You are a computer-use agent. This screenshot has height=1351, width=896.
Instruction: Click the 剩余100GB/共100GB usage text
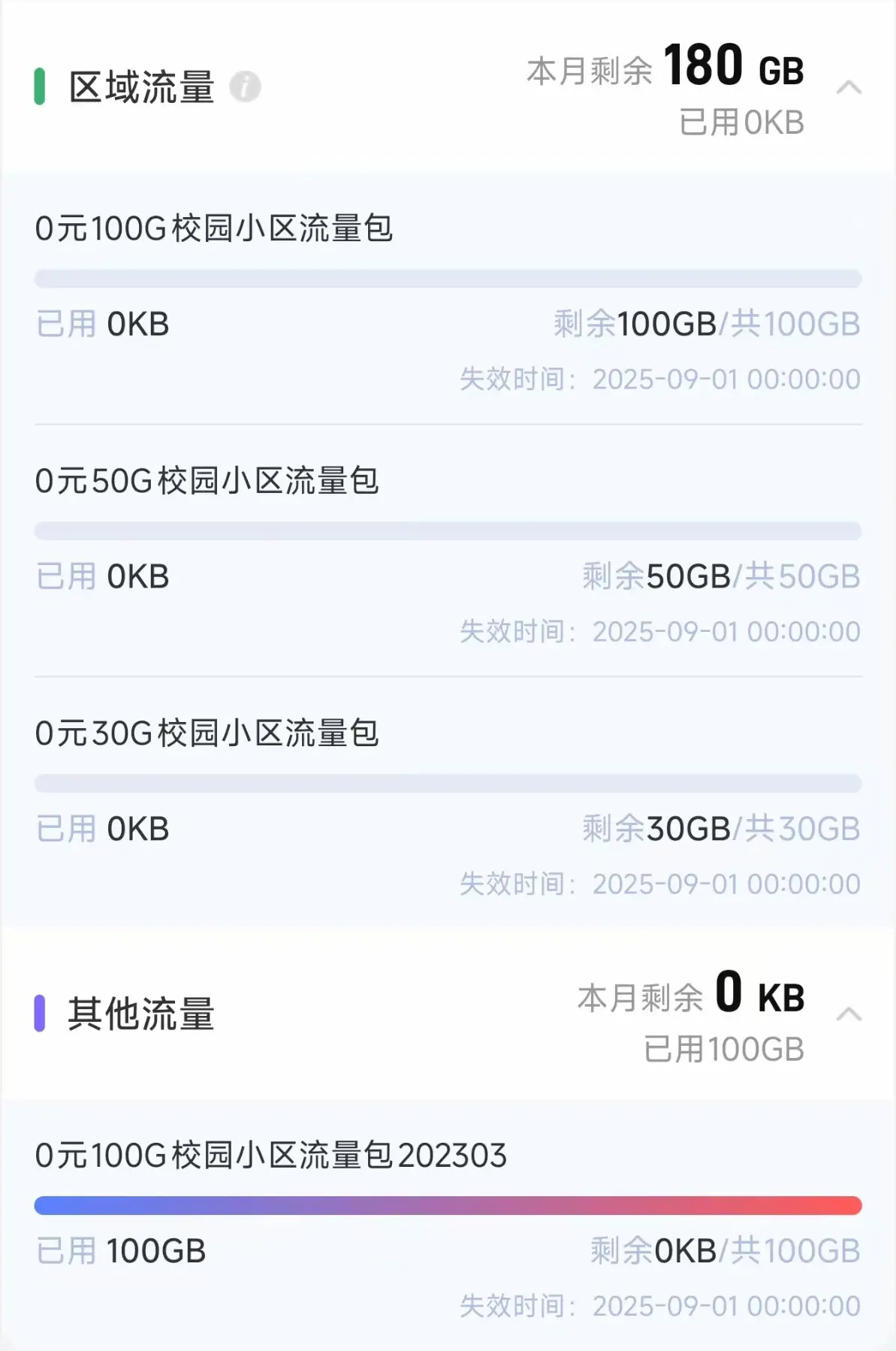(706, 324)
